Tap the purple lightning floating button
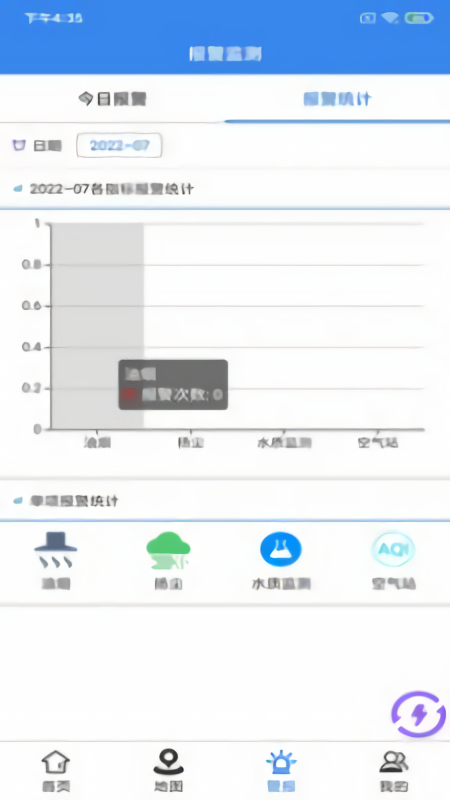The width and height of the screenshot is (450, 800). pos(419,714)
